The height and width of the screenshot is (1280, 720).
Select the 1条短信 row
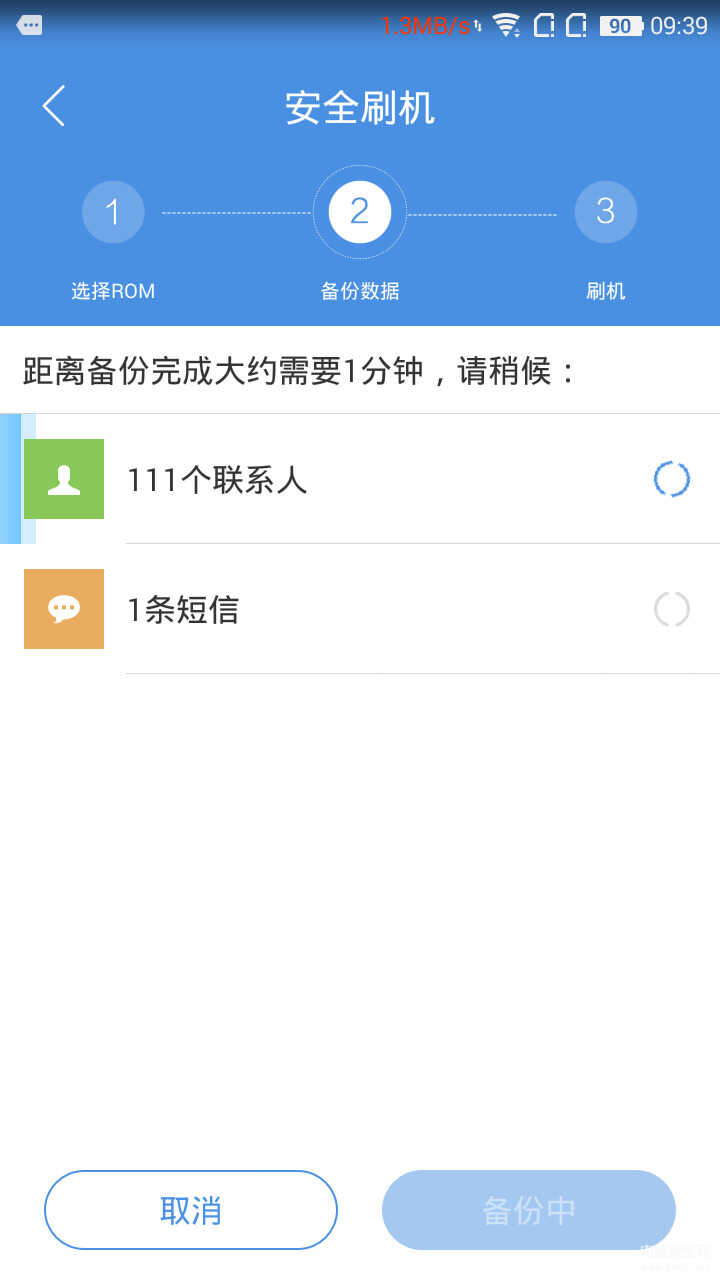coord(360,610)
